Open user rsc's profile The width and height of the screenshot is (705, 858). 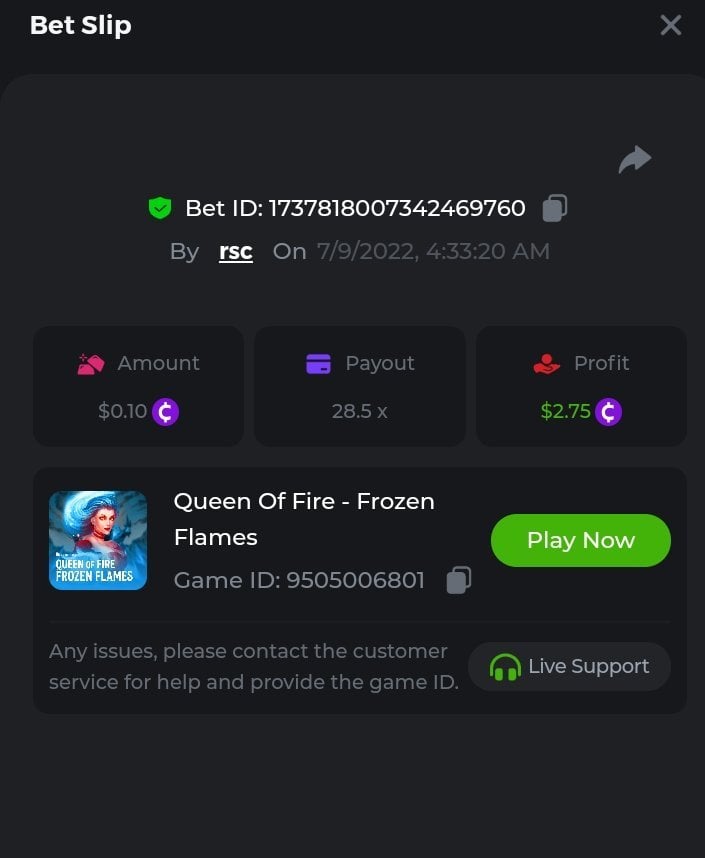(236, 251)
